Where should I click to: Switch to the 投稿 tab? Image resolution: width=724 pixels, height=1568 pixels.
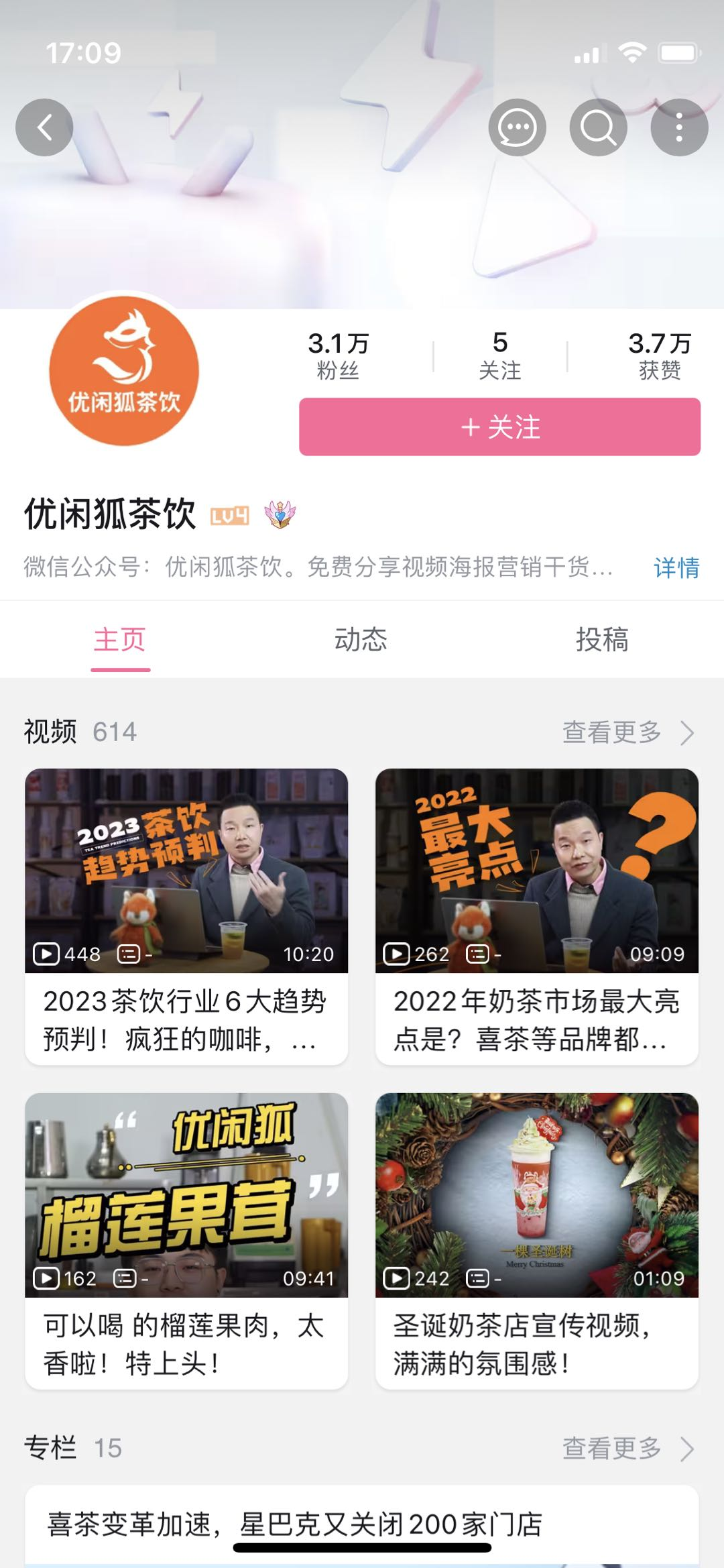[602, 640]
